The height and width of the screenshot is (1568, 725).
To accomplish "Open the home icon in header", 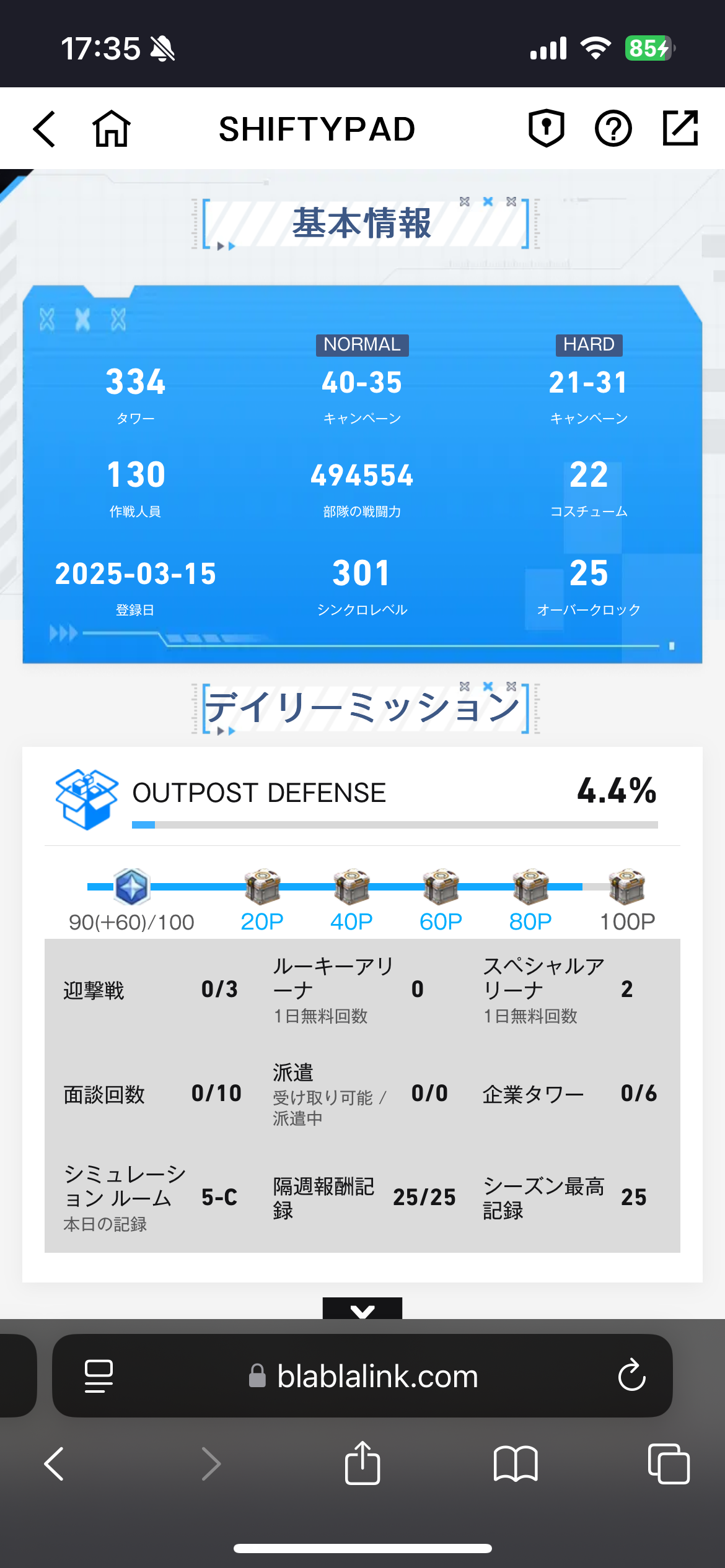I will point(112,128).
